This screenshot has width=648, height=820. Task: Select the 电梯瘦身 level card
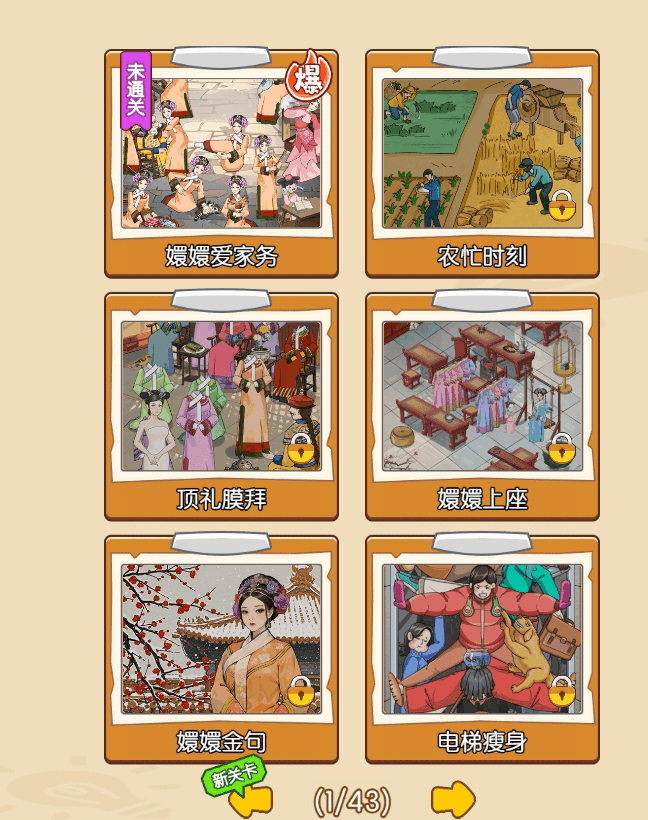point(482,645)
